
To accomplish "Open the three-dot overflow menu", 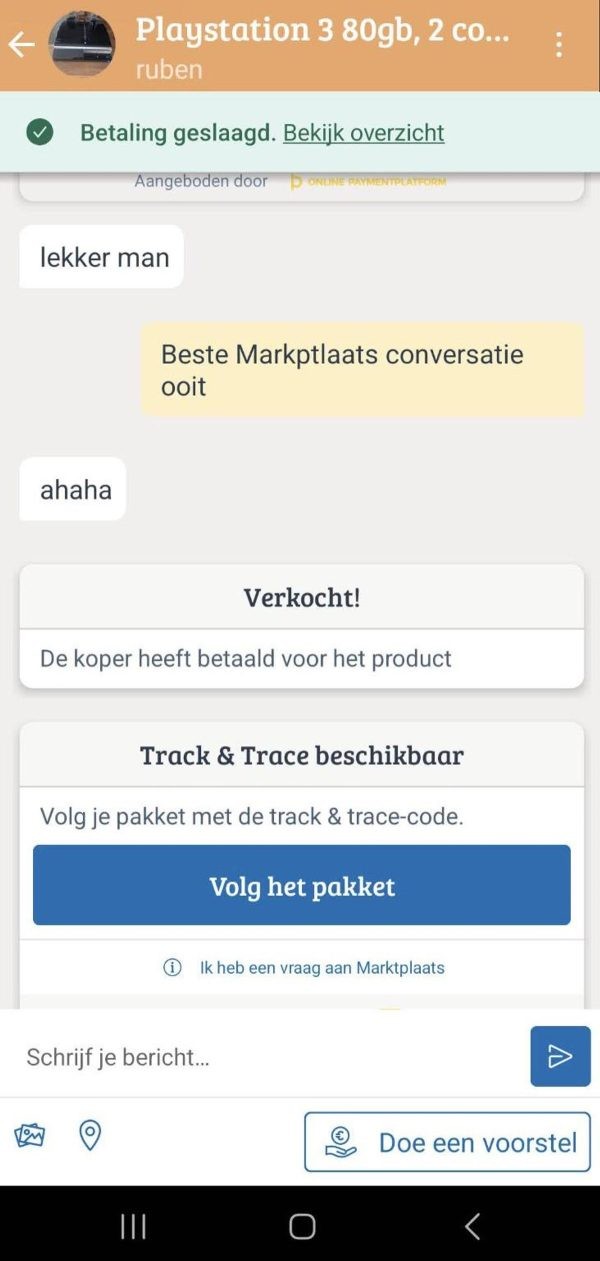I will coord(559,45).
